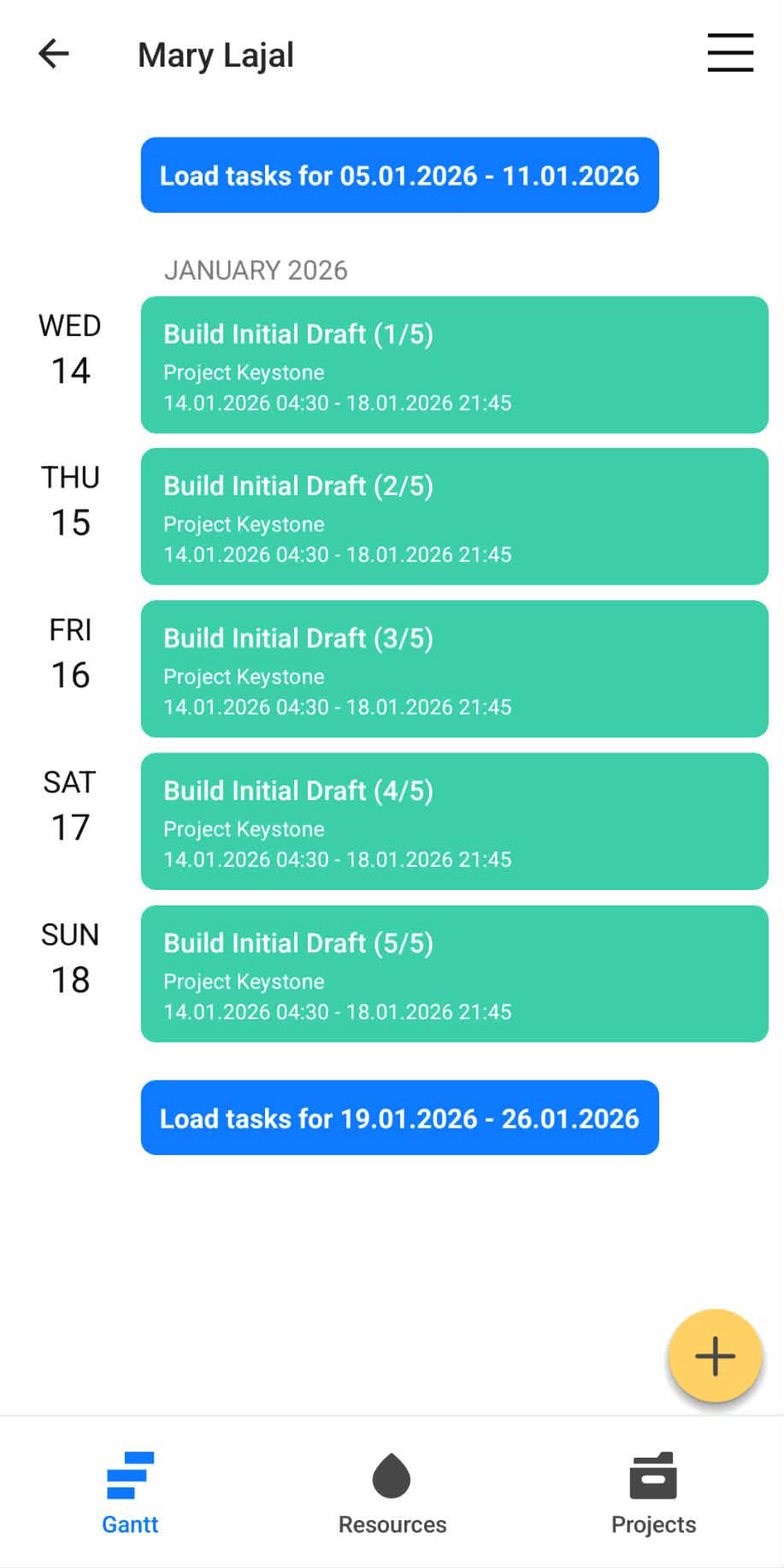Open task Build Initial Draft (2/5)
Screen dimensions: 784x1568
tap(454, 516)
